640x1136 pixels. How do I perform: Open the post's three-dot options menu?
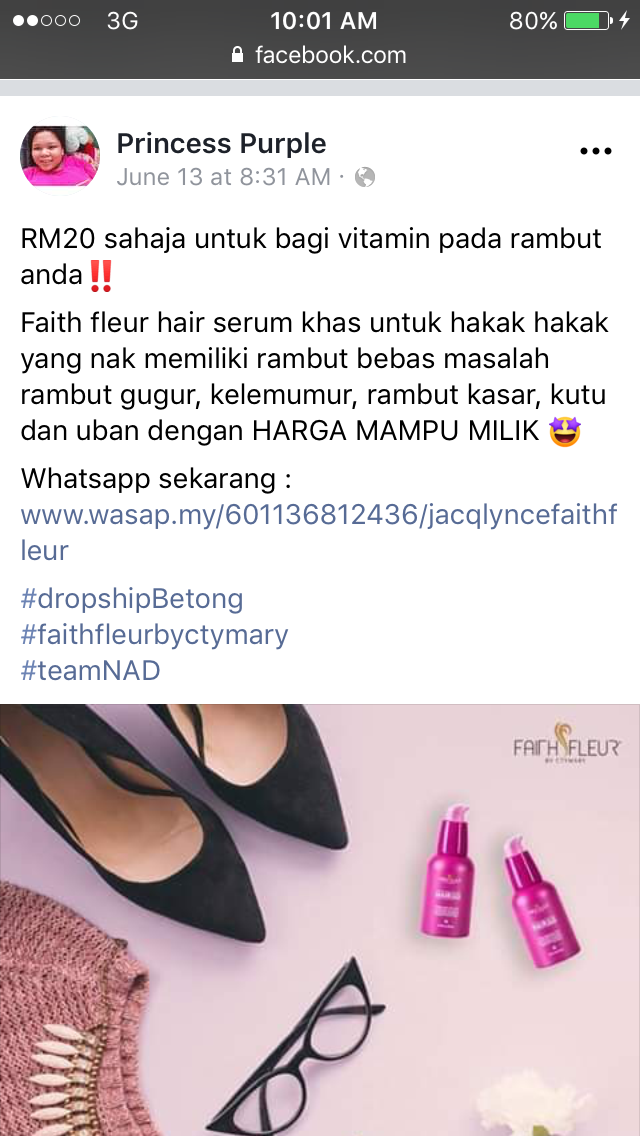coord(596,151)
